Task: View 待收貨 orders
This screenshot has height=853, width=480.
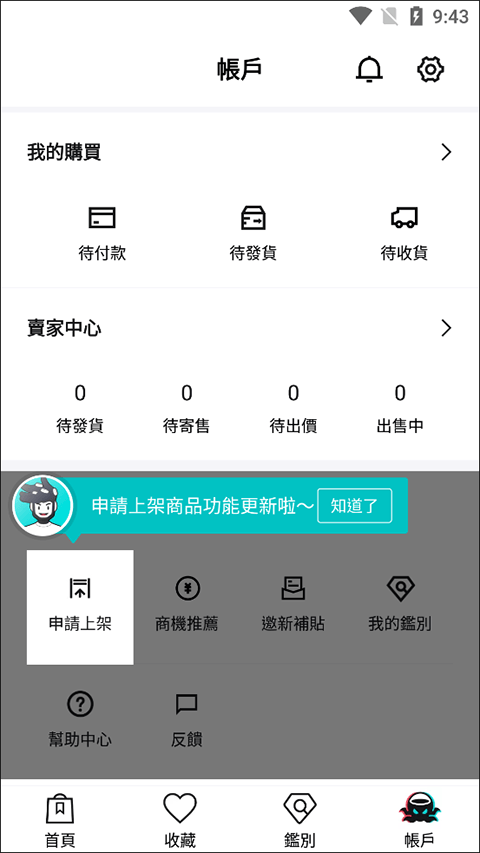Action: (404, 233)
